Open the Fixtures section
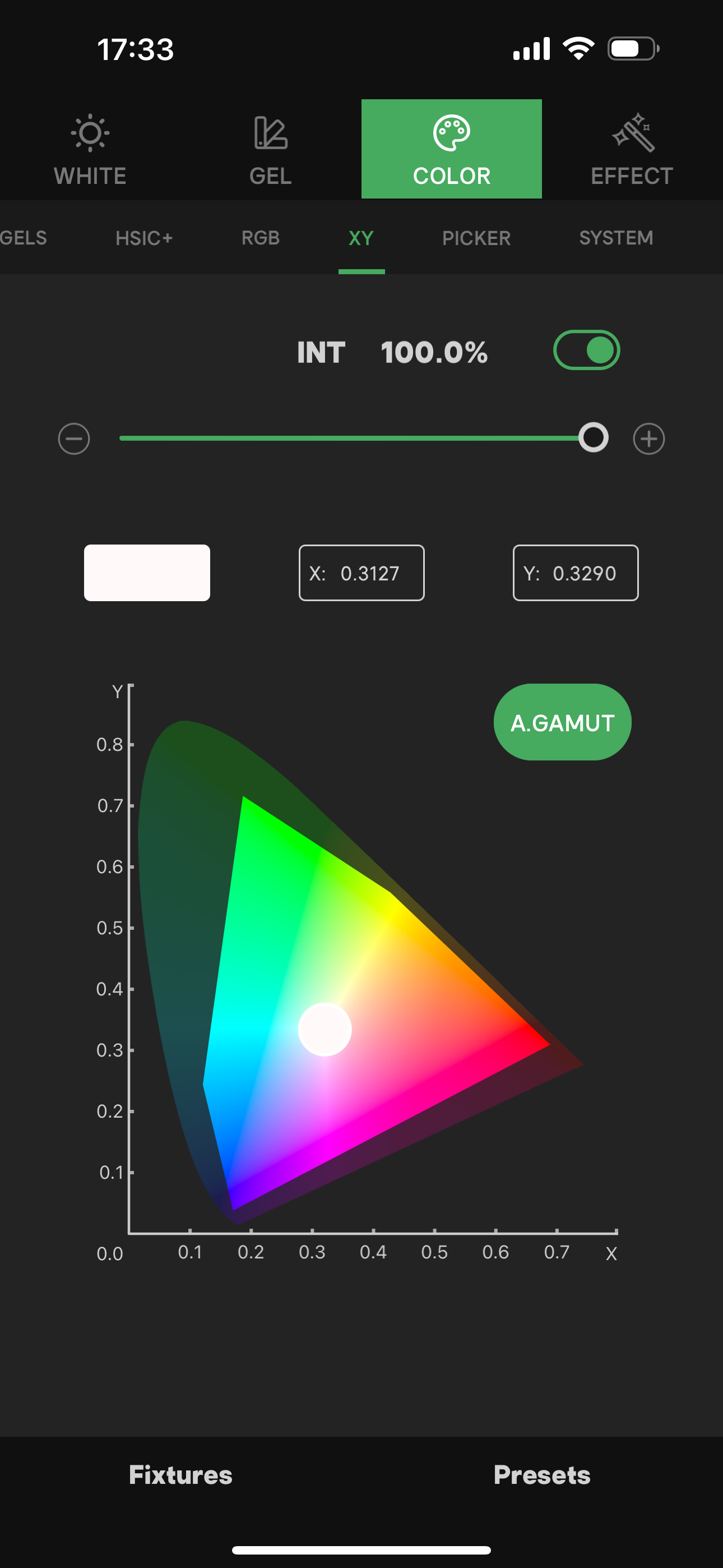The height and width of the screenshot is (1568, 723). pos(180,1475)
